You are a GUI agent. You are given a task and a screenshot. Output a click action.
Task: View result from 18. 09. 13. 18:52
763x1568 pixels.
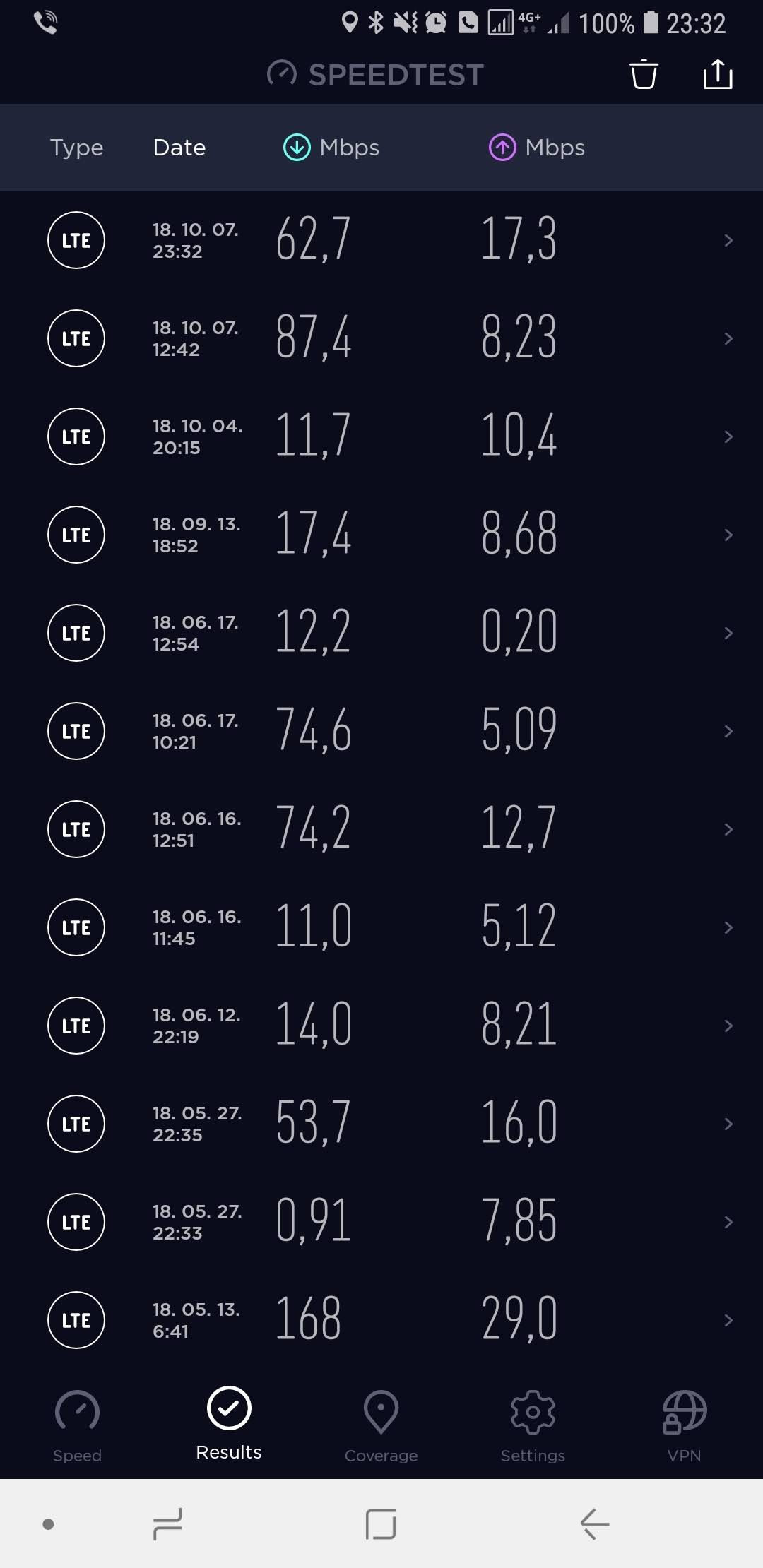pyautogui.click(x=381, y=535)
